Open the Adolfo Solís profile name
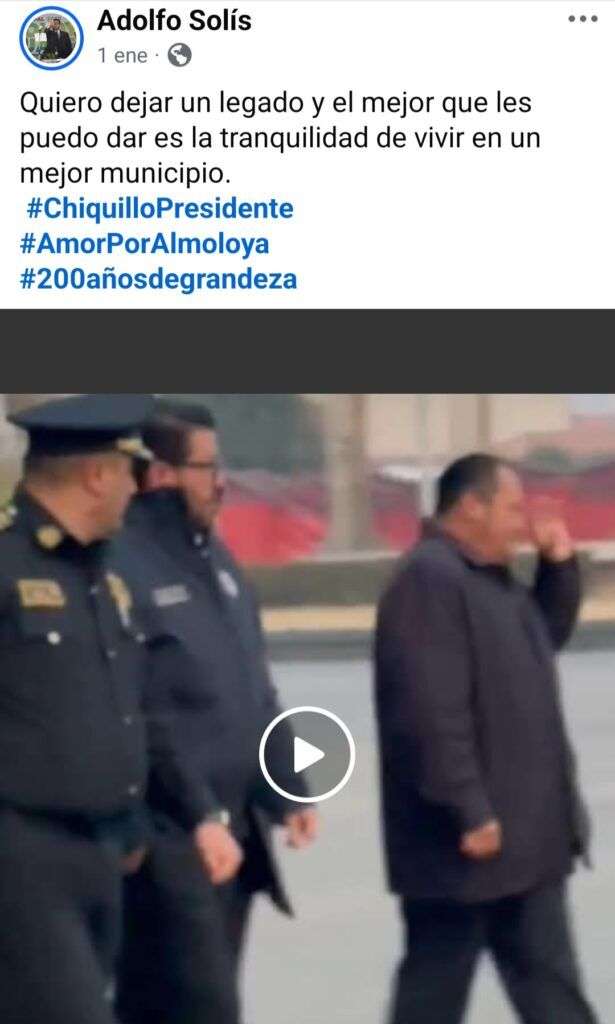Screen dimensions: 615x1024 [174, 20]
